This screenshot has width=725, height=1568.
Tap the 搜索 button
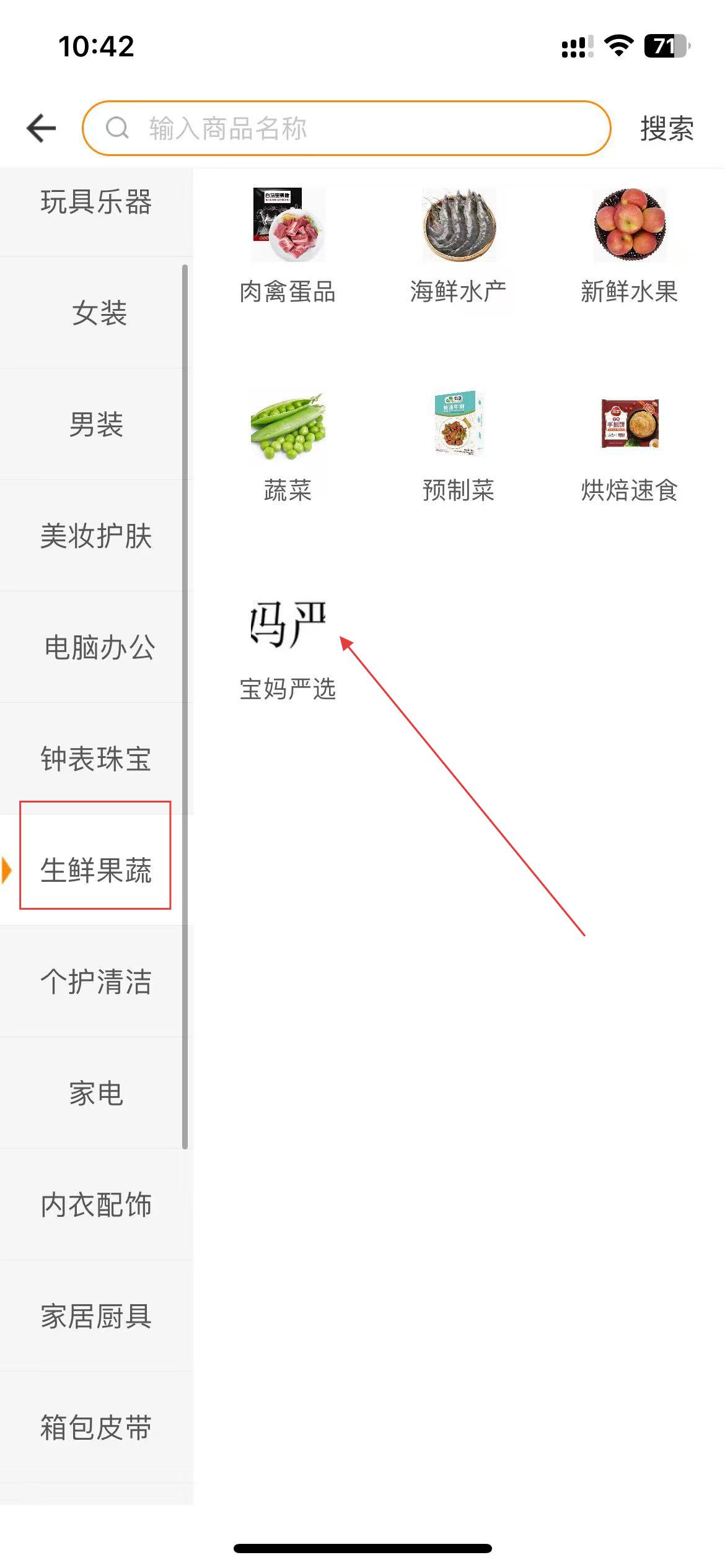click(667, 129)
